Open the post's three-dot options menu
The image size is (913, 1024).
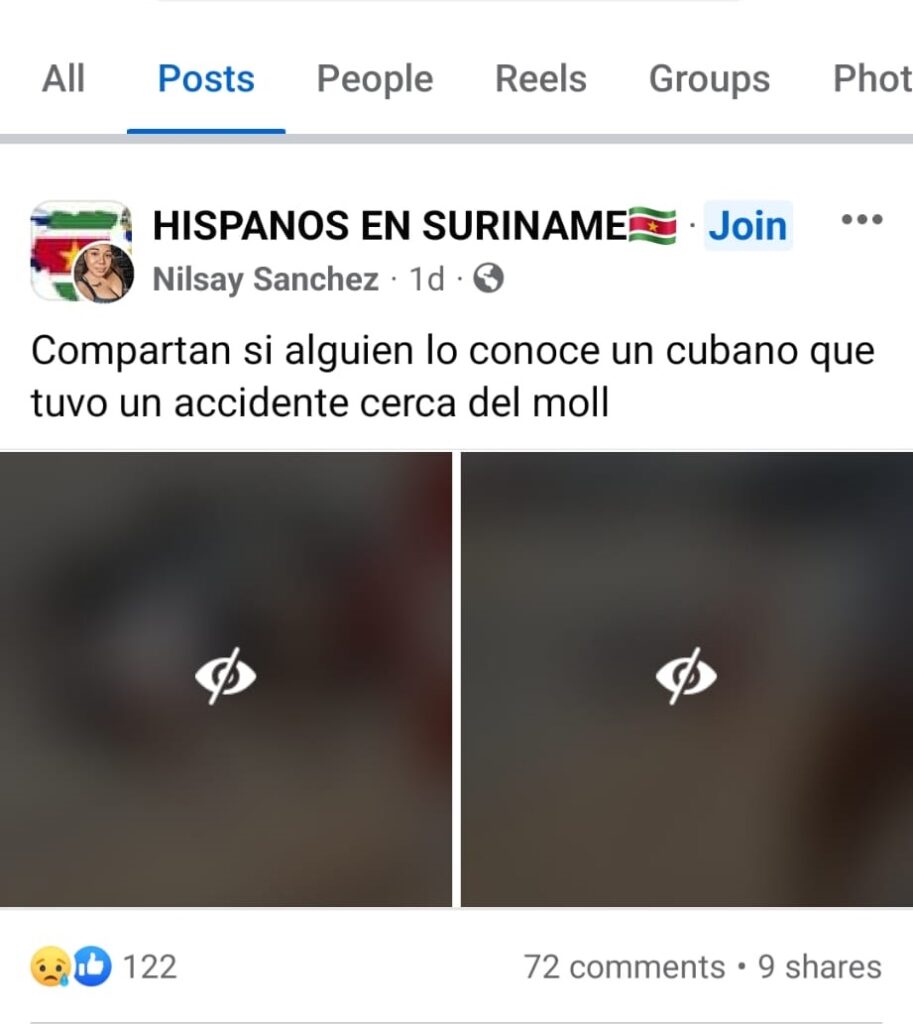861,220
